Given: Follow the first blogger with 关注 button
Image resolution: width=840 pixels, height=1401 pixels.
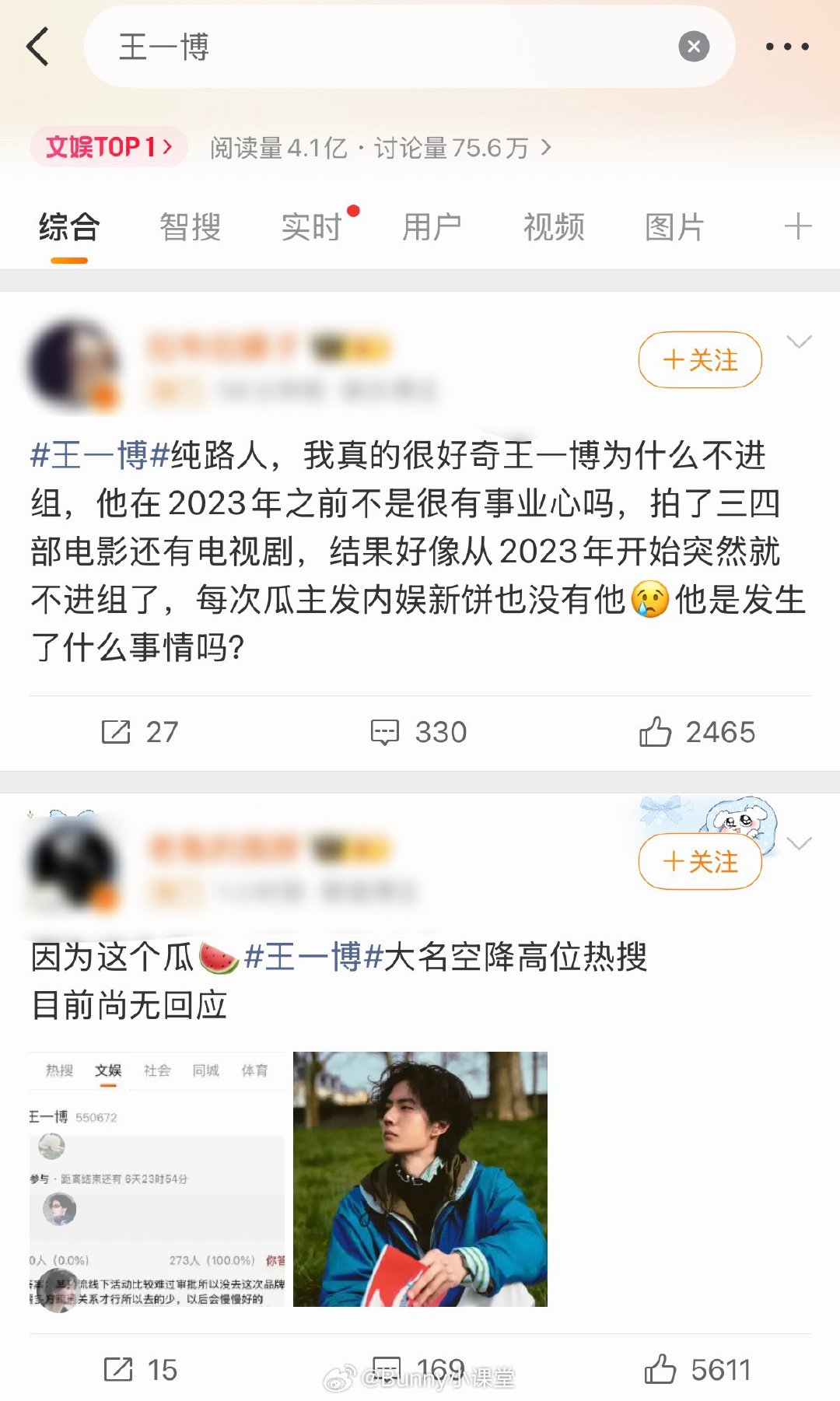Looking at the screenshot, I should (x=698, y=359).
